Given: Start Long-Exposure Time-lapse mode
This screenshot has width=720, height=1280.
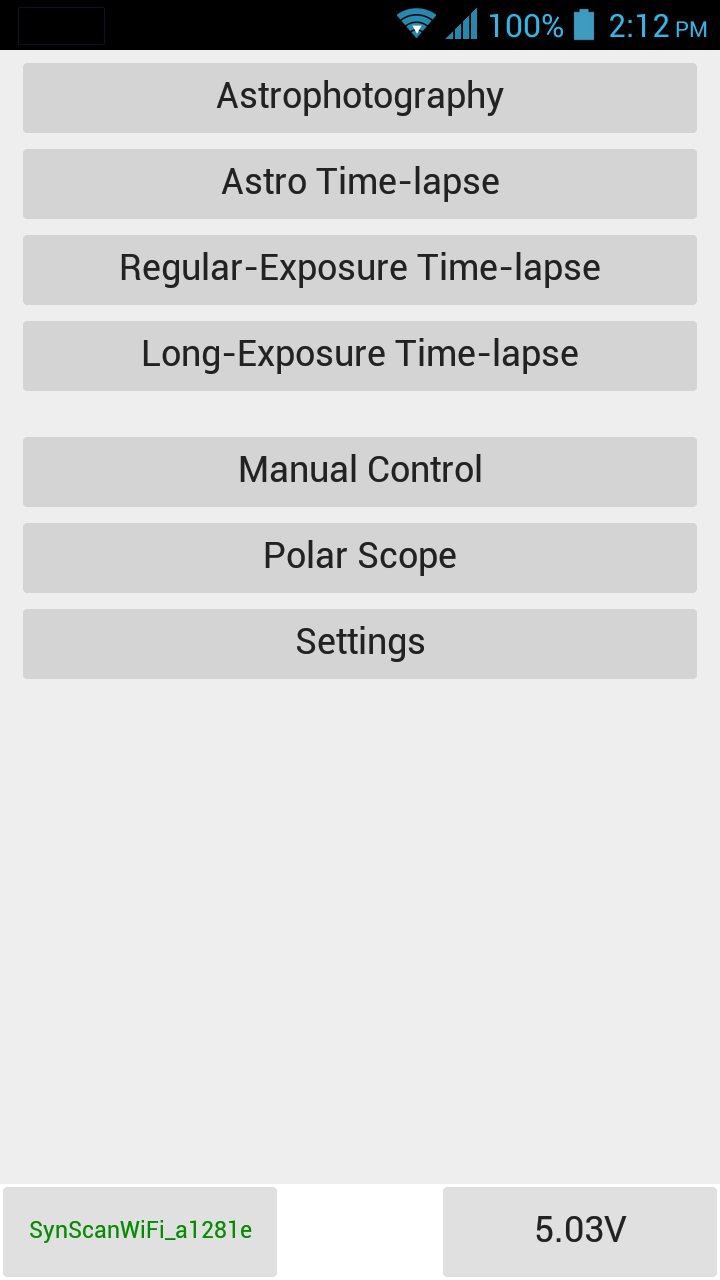Looking at the screenshot, I should click(x=360, y=355).
